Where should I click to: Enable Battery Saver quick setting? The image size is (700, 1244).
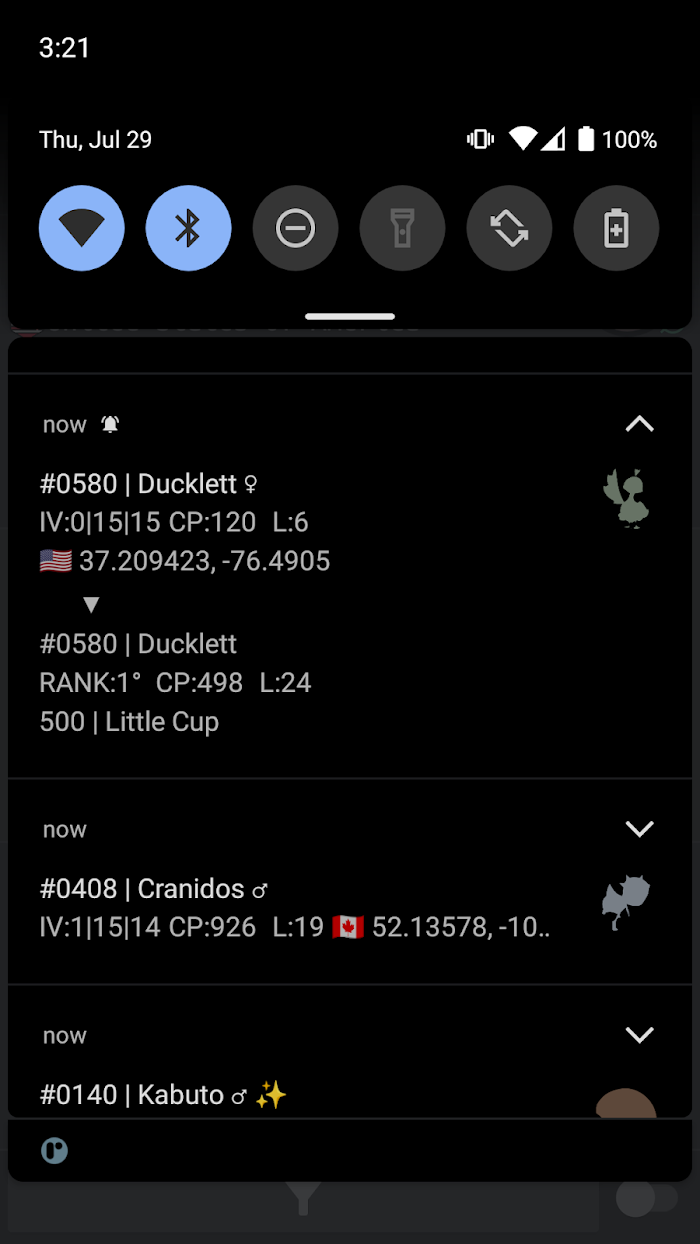(x=616, y=229)
